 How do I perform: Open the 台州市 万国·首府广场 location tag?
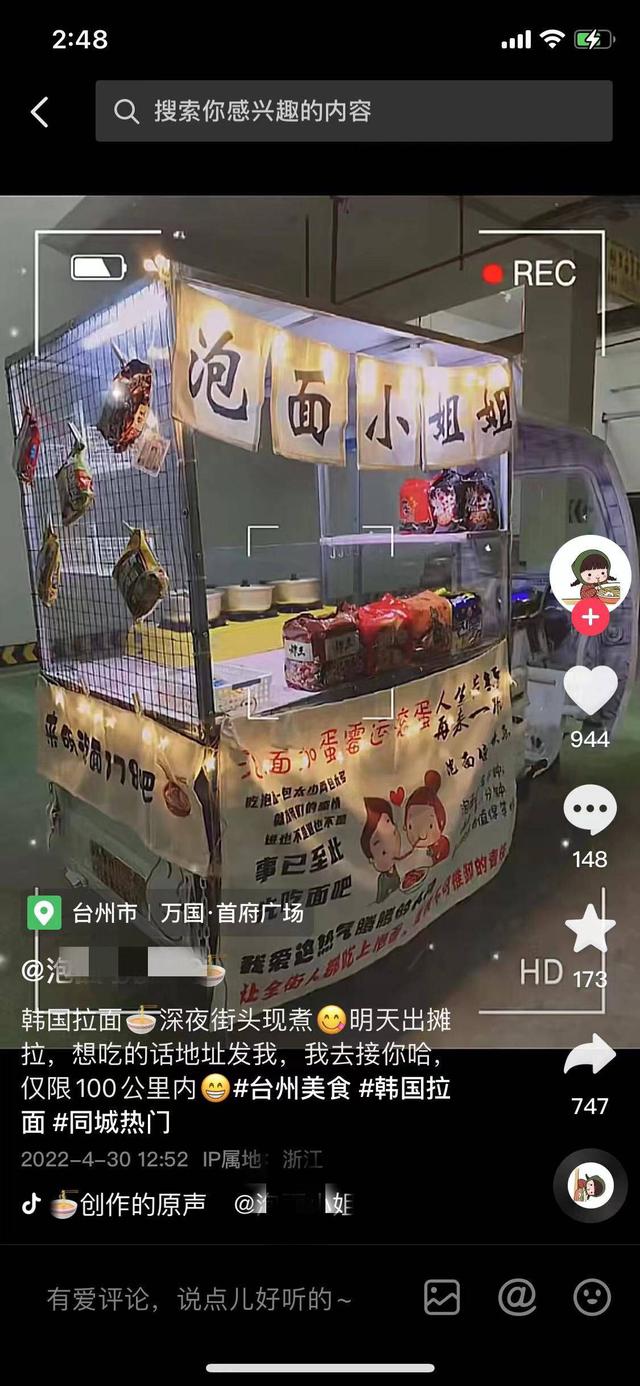coord(166,912)
